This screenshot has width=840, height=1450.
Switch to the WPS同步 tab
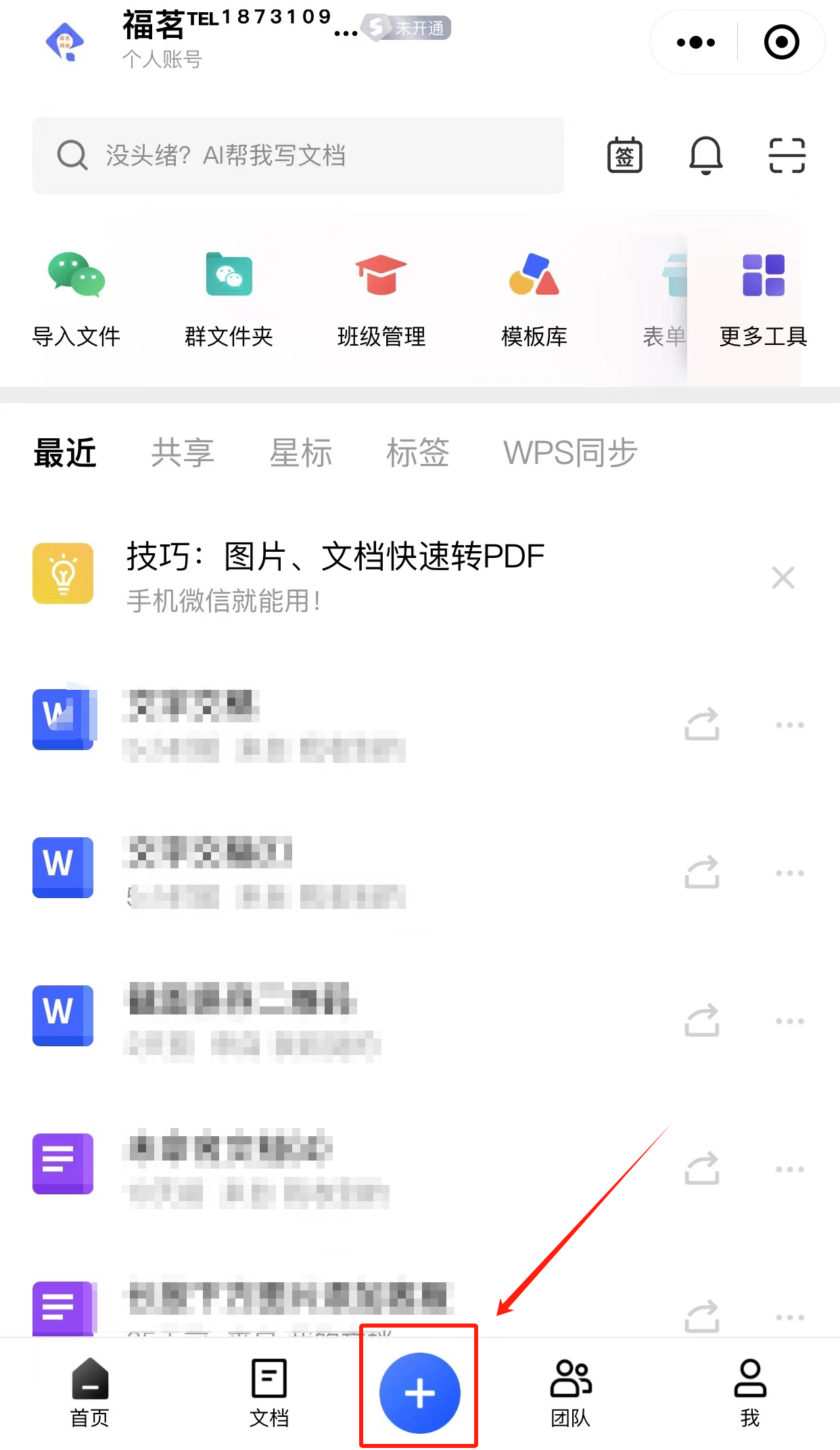(x=569, y=452)
